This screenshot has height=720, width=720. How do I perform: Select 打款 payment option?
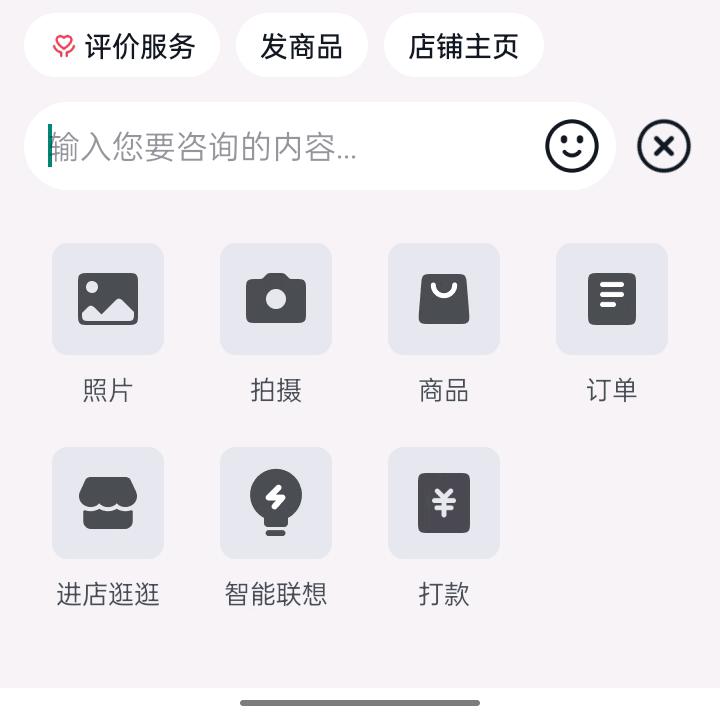pyautogui.click(x=444, y=503)
